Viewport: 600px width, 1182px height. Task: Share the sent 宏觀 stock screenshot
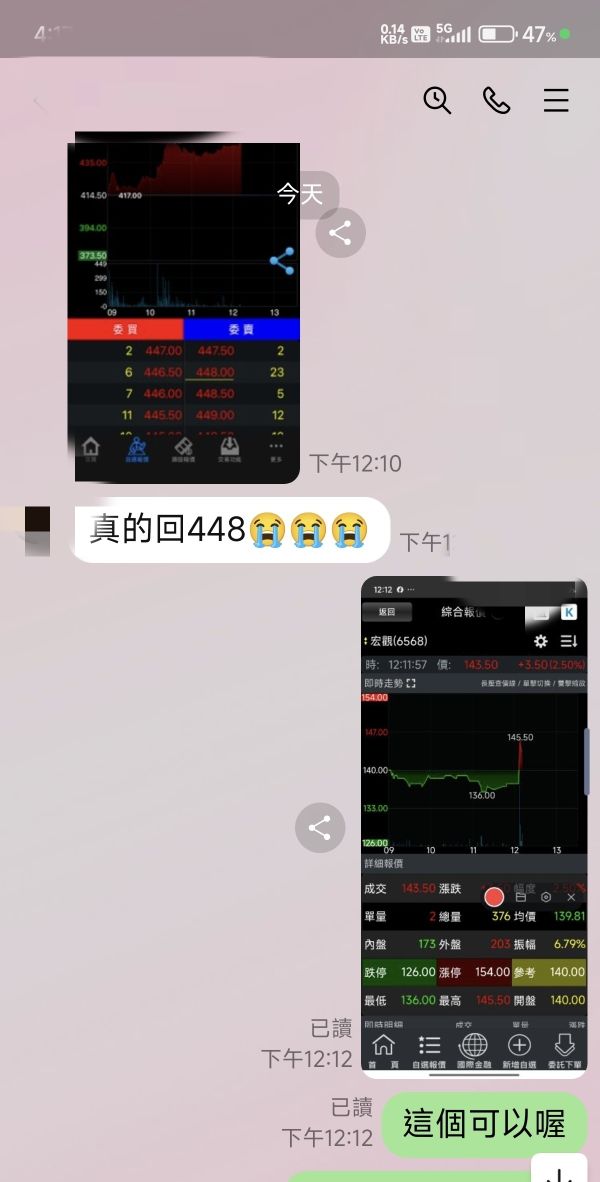click(x=320, y=828)
